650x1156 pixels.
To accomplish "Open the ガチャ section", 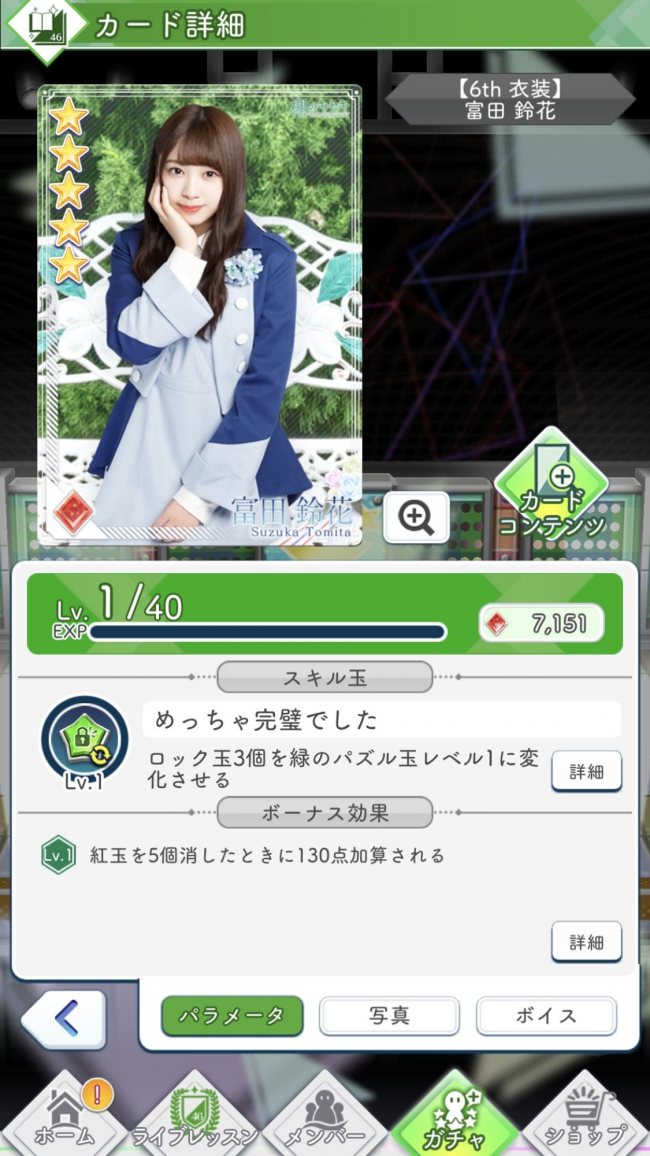I will tap(456, 1120).
